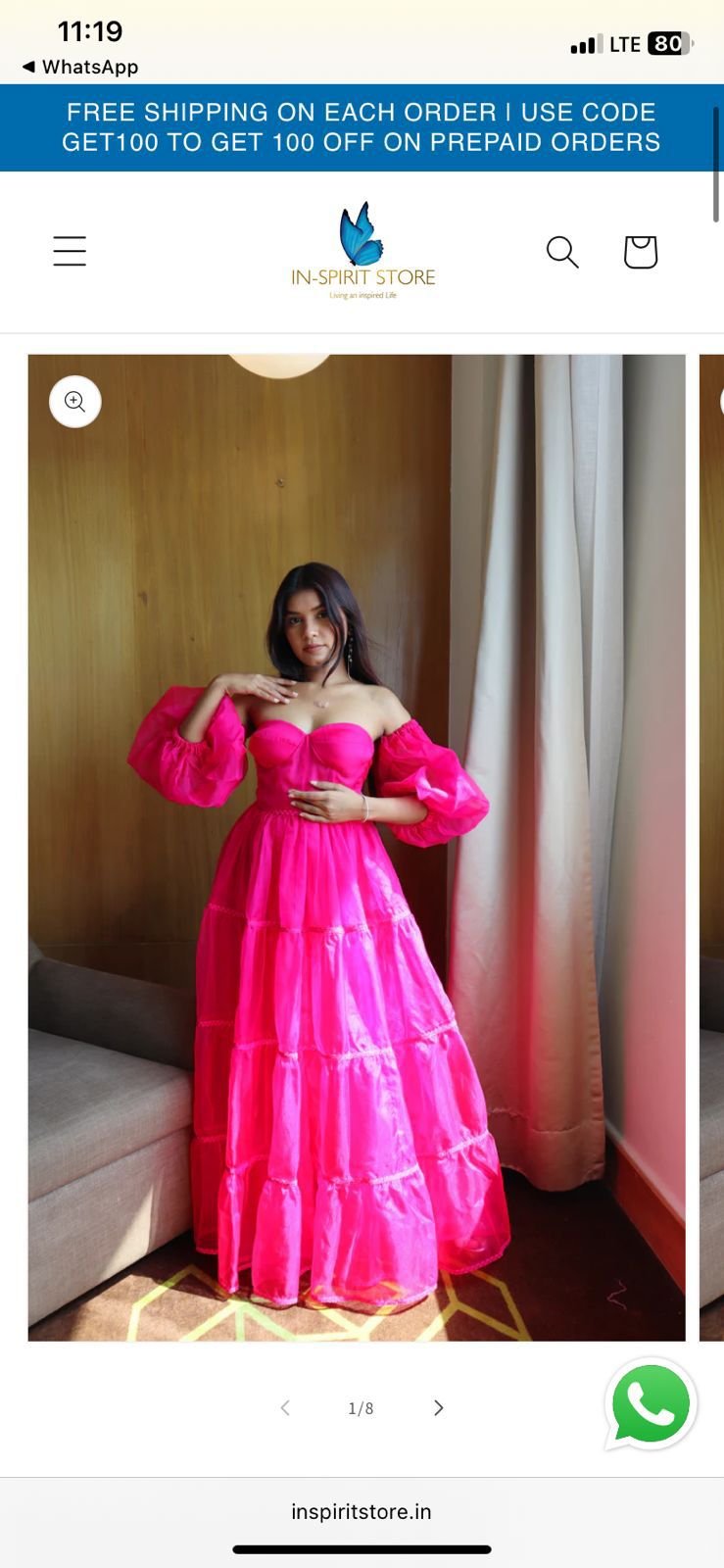The width and height of the screenshot is (724, 1568).
Task: Tap the inspiritstore.in address bar
Action: (362, 1511)
